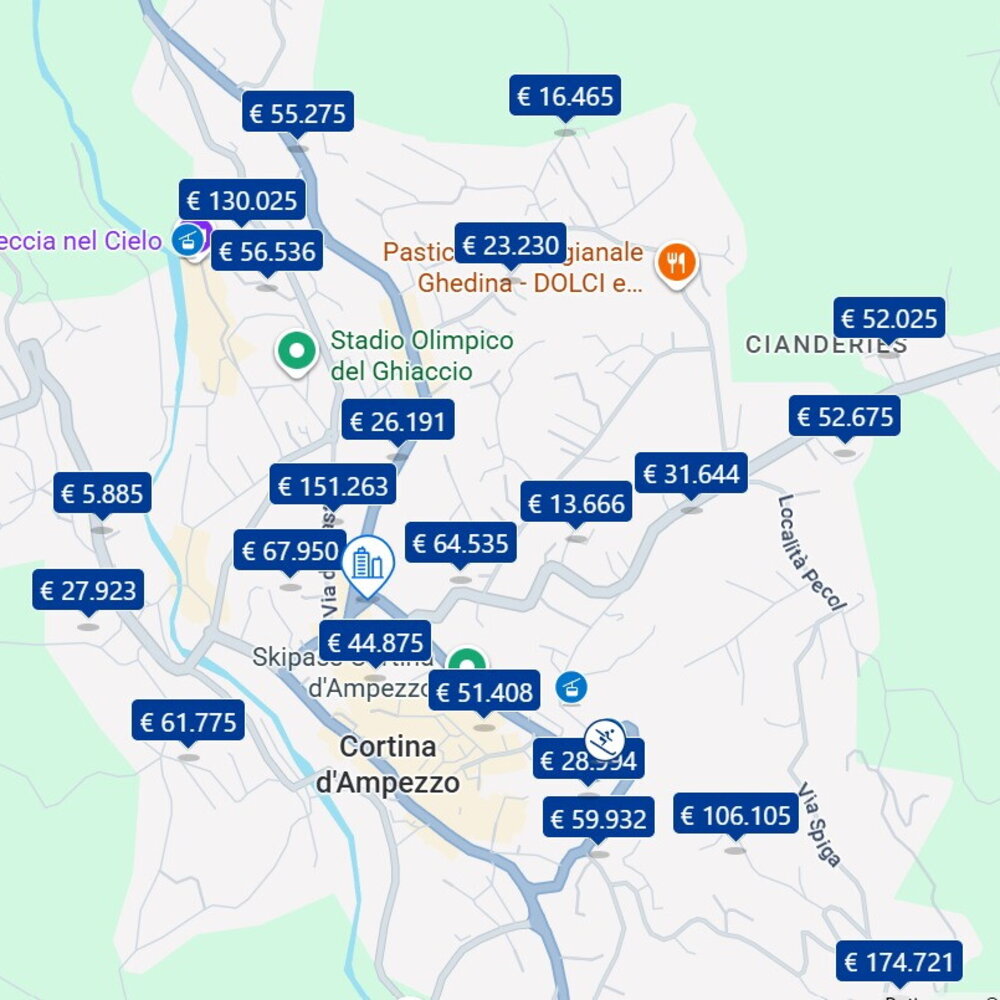
Task: Select the € 44.875 price marker
Action: (x=375, y=642)
